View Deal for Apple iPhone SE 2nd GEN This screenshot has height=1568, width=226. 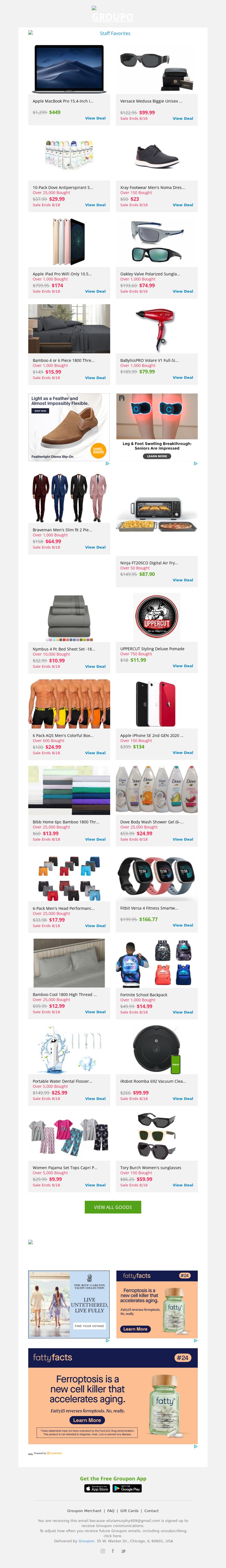coord(183,752)
